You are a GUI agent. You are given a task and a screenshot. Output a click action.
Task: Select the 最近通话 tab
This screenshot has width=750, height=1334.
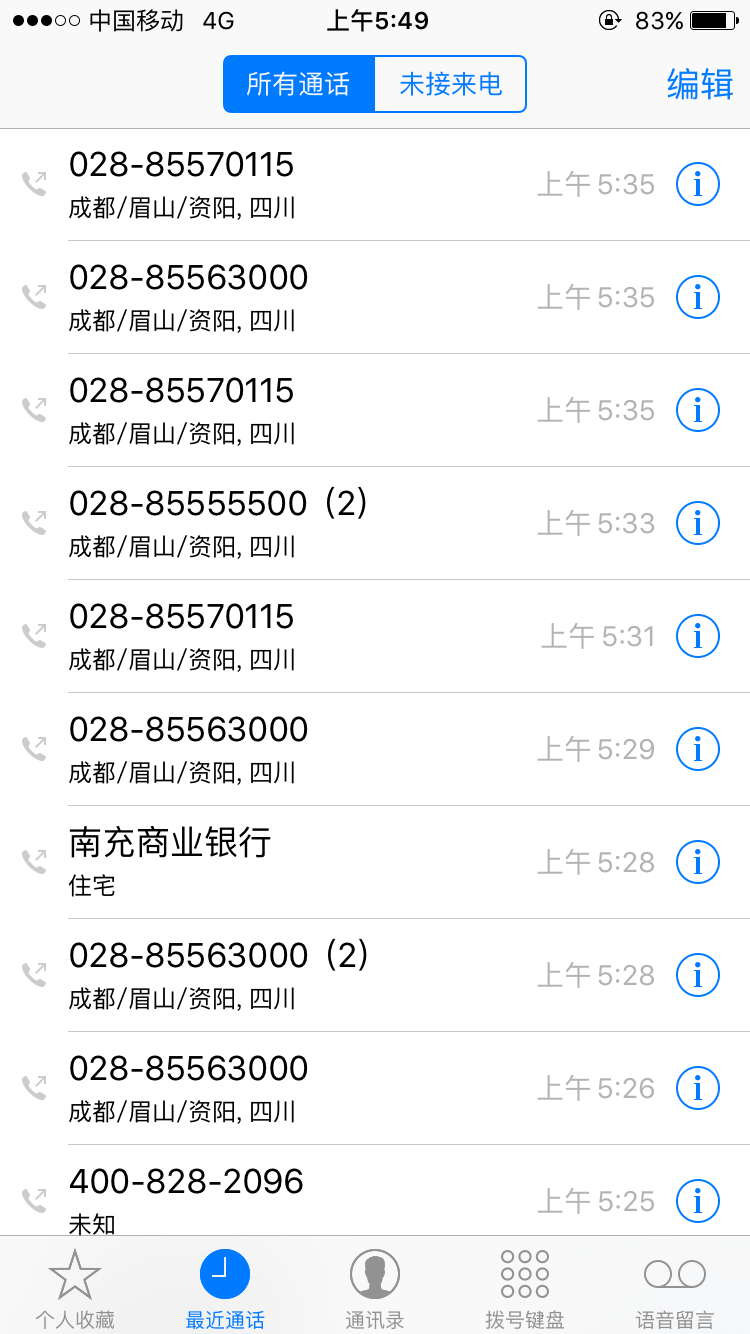pos(225,1288)
